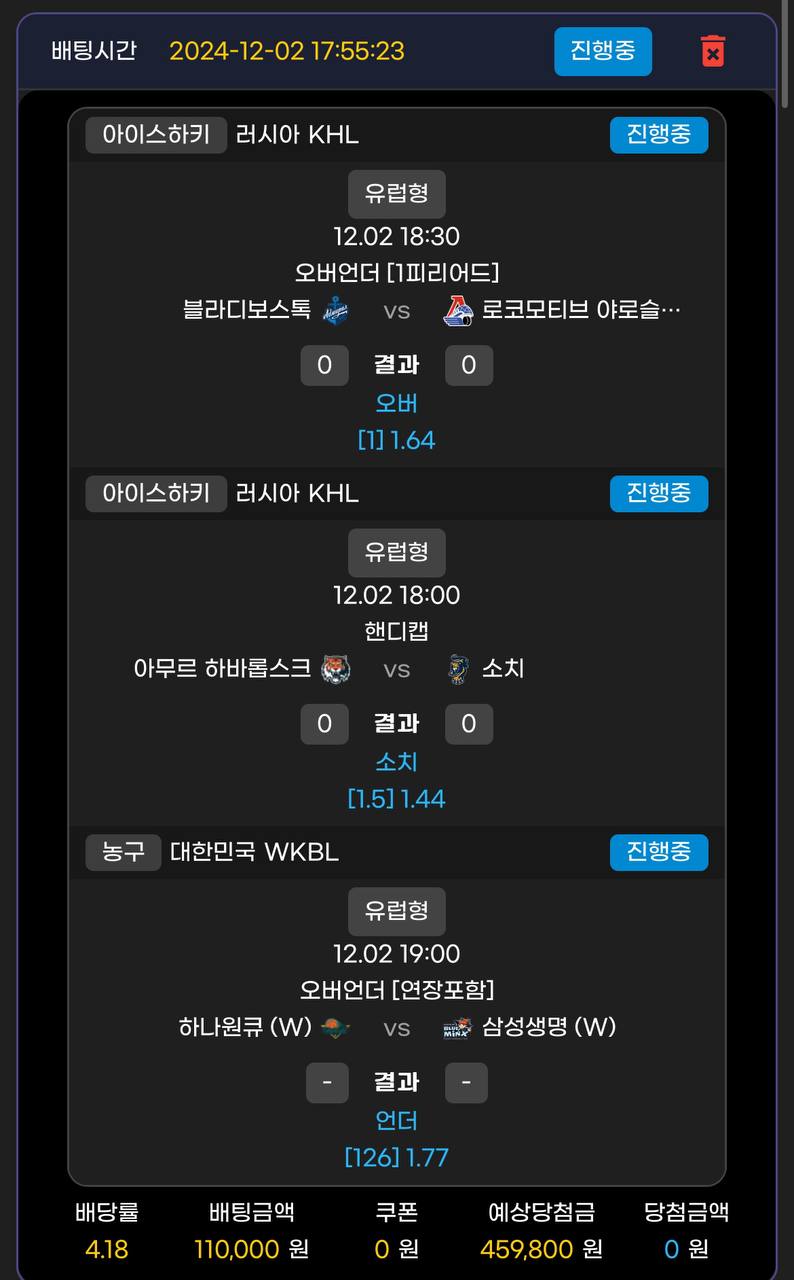Tap the top 진행중 status button
Image resolution: width=794 pixels, height=1280 pixels.
603,51
